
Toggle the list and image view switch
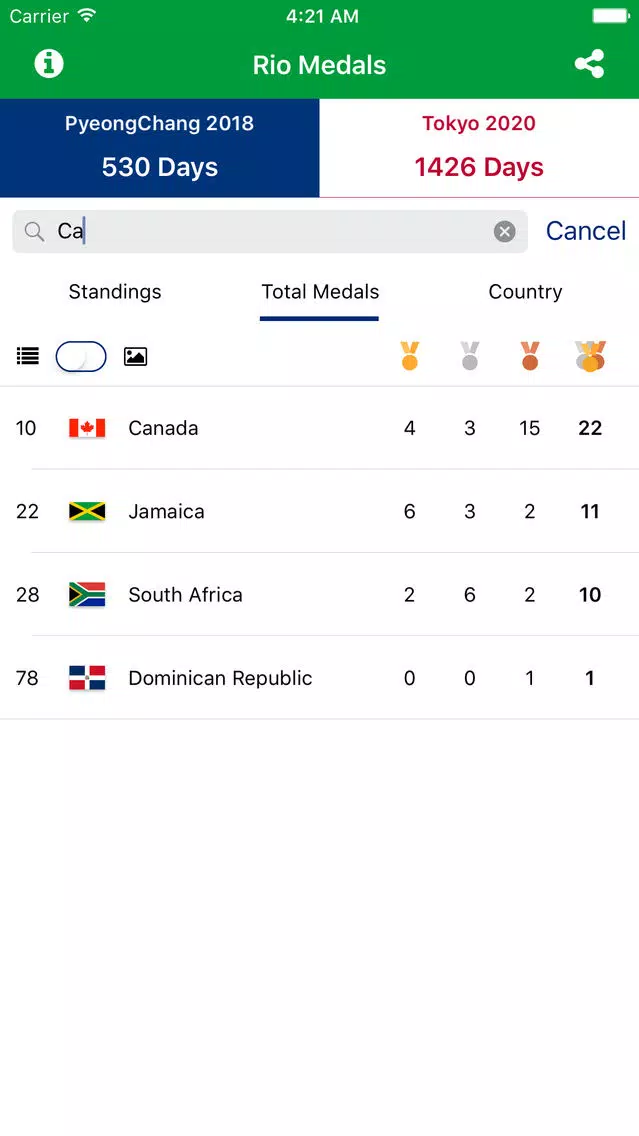(81, 356)
